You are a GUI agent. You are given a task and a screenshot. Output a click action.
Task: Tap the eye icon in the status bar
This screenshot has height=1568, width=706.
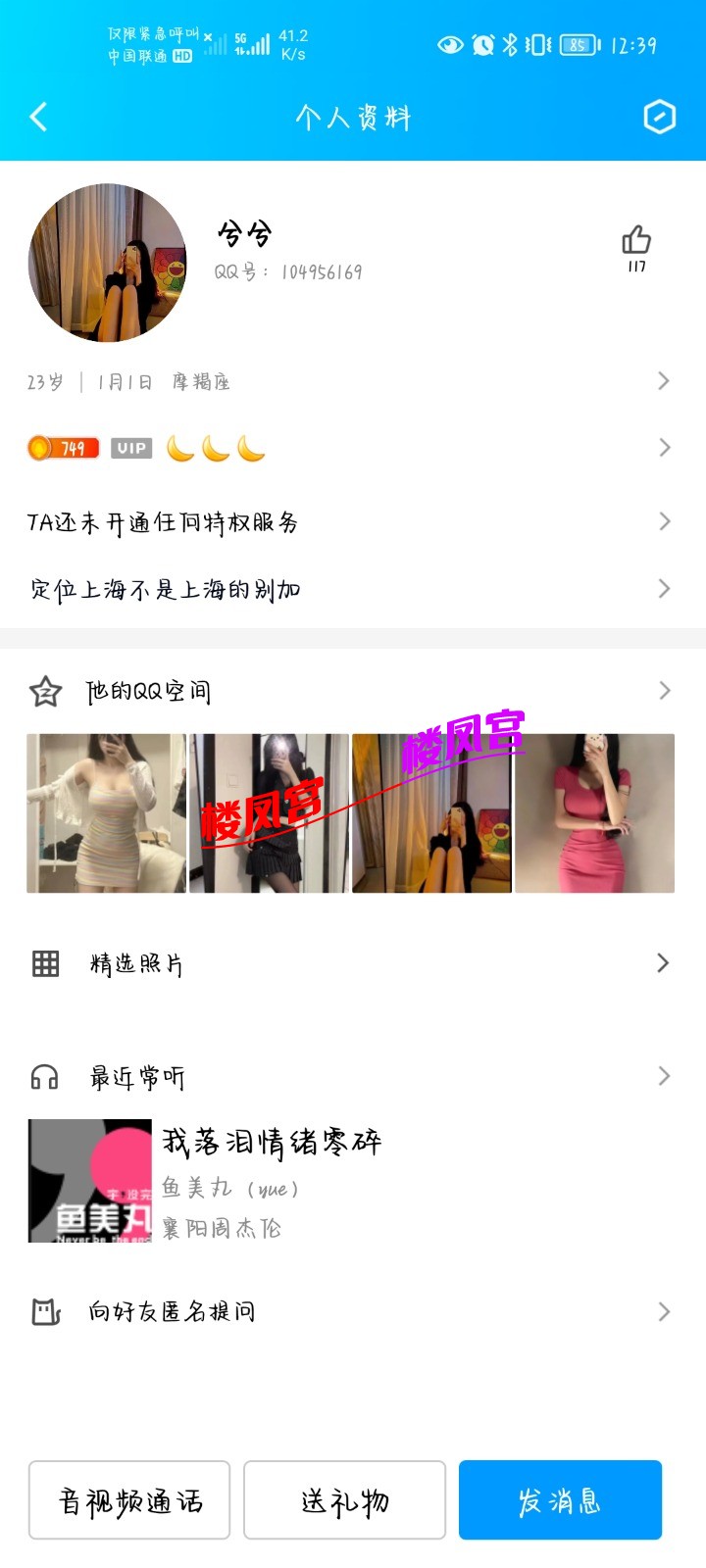coord(450,45)
